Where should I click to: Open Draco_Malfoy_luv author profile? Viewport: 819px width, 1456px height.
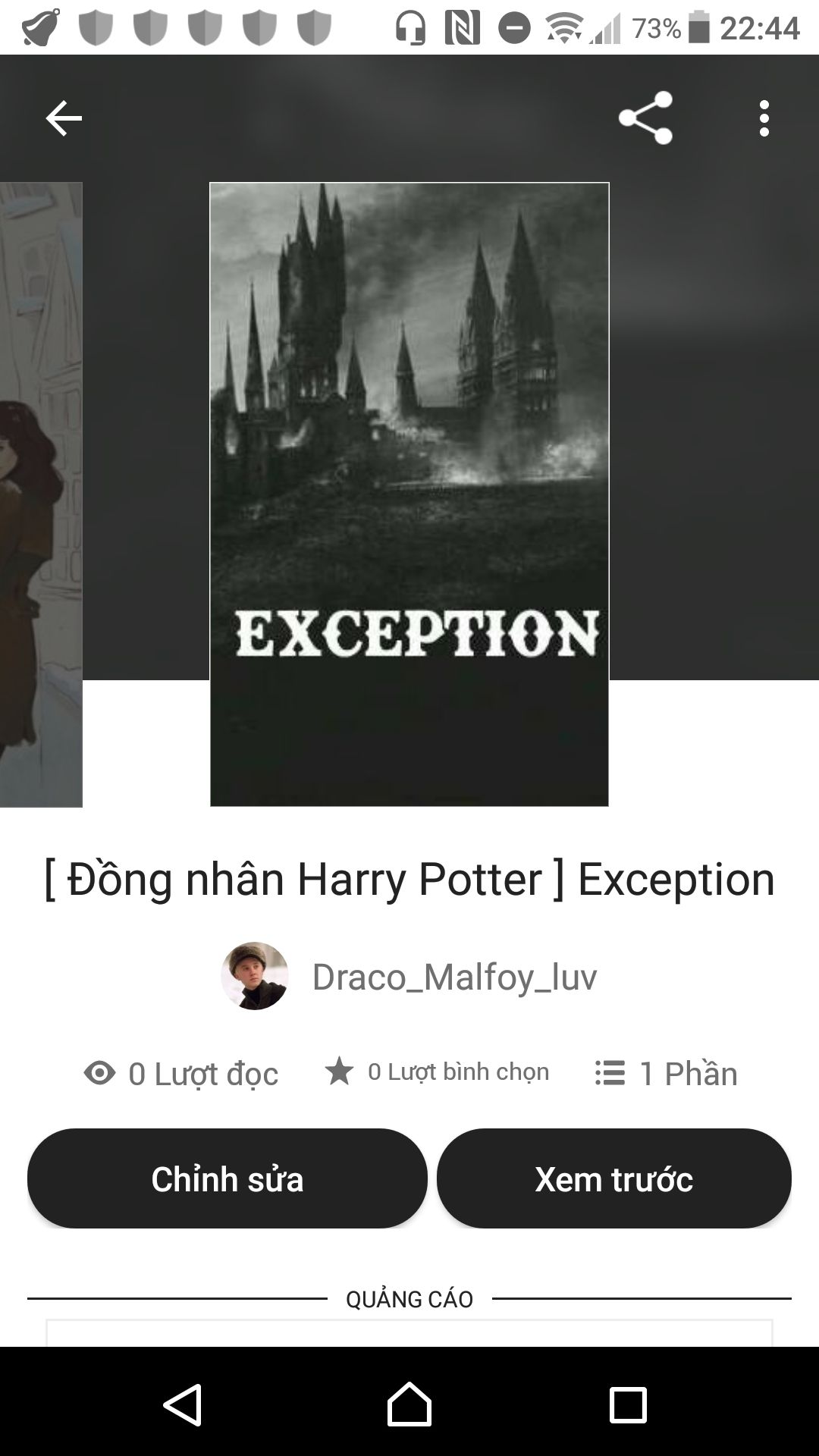click(x=453, y=977)
